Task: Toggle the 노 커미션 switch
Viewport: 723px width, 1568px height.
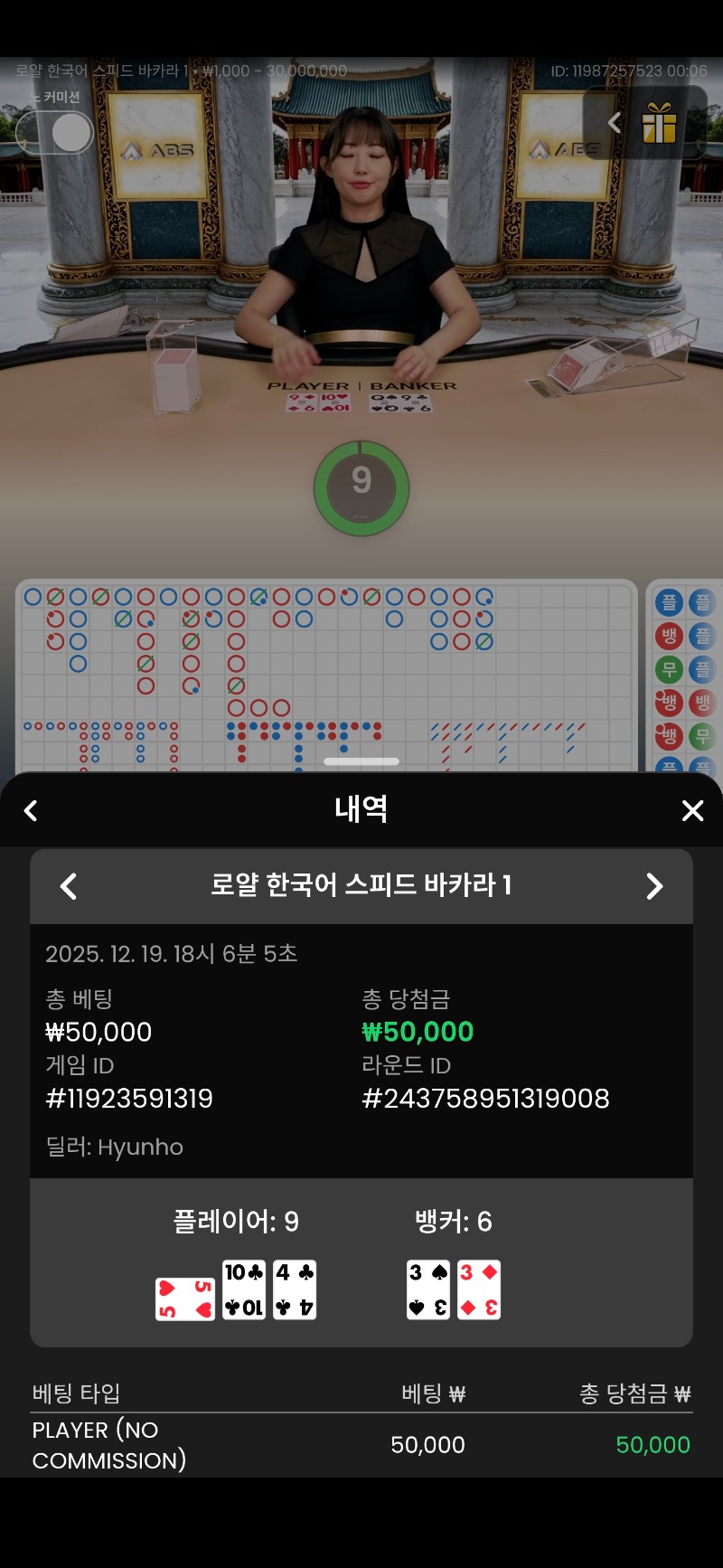Action: [x=55, y=133]
